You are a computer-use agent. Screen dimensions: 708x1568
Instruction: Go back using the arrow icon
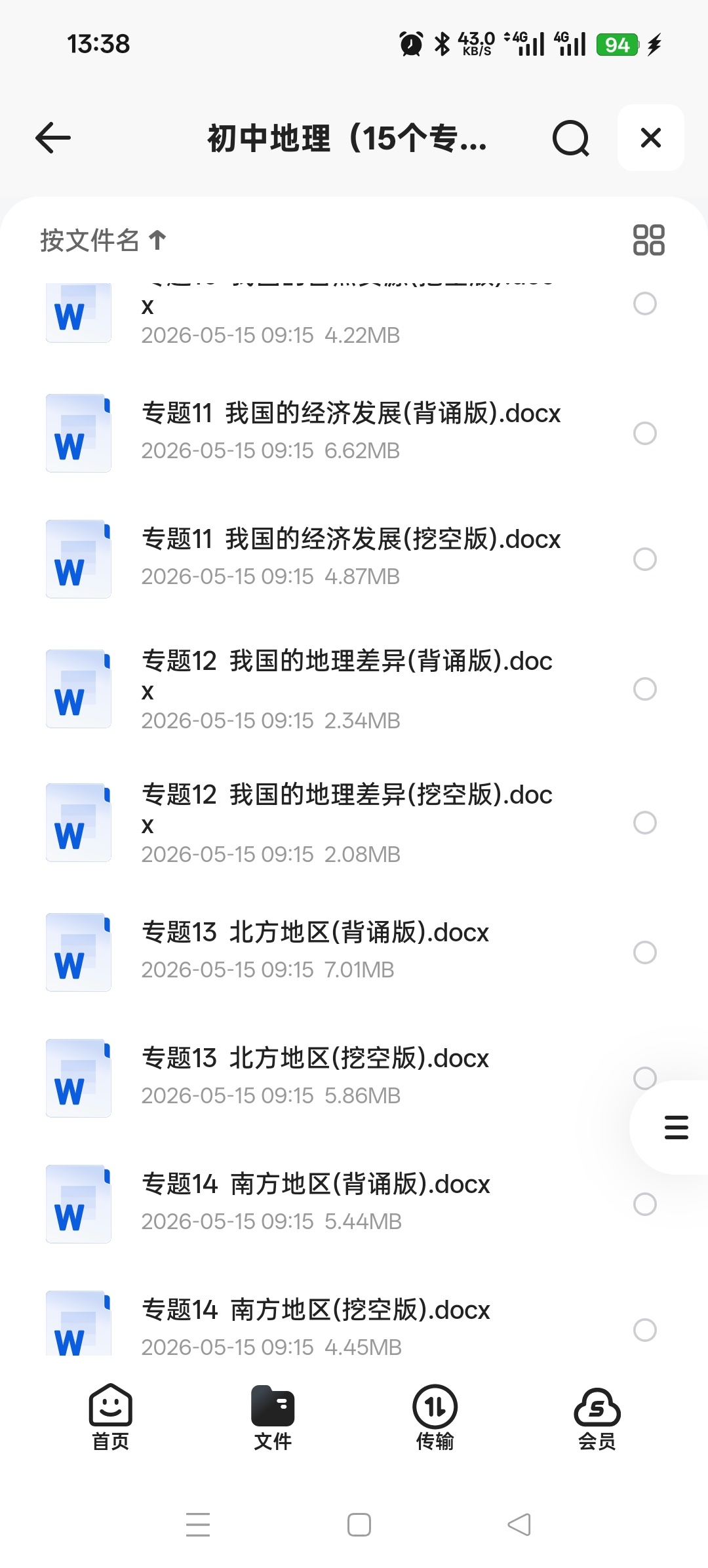(x=53, y=138)
